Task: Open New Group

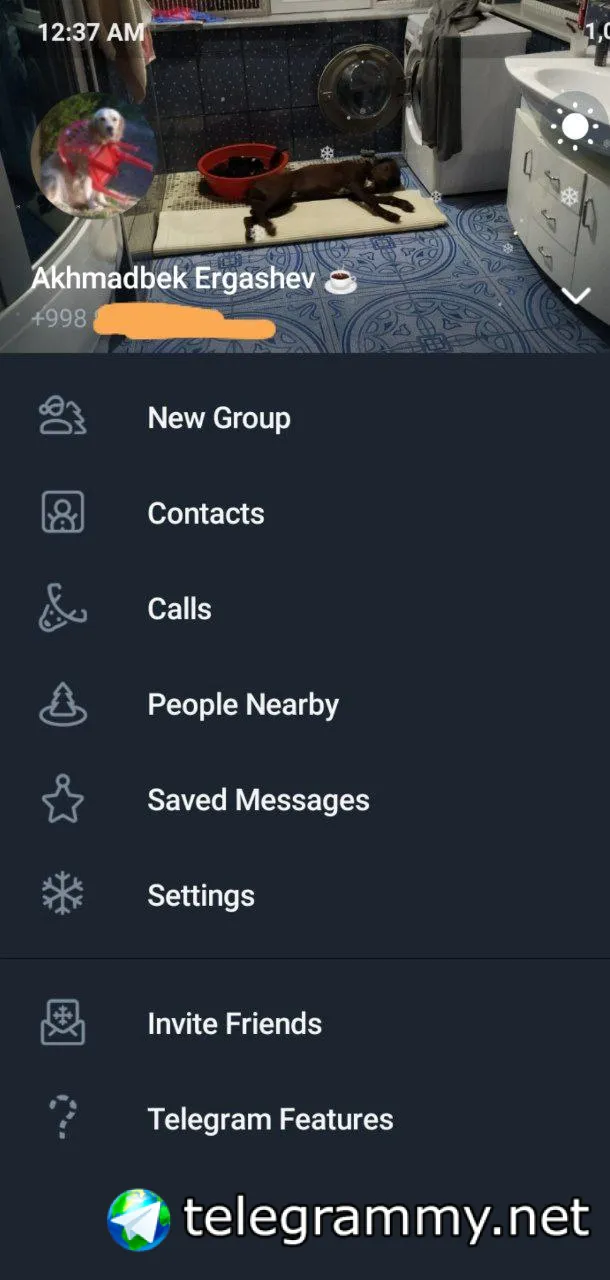Action: point(218,418)
